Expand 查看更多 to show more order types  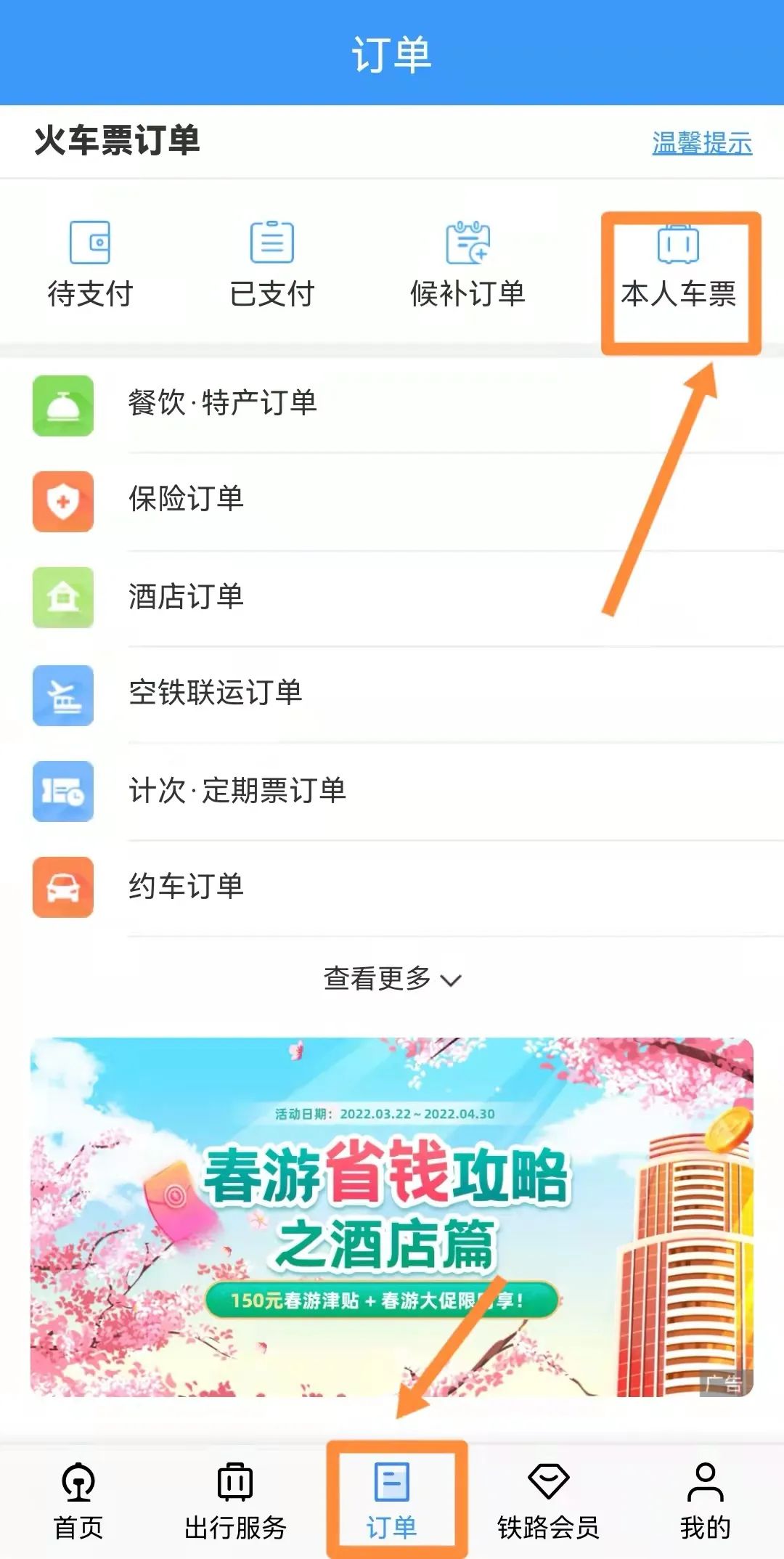(x=392, y=979)
